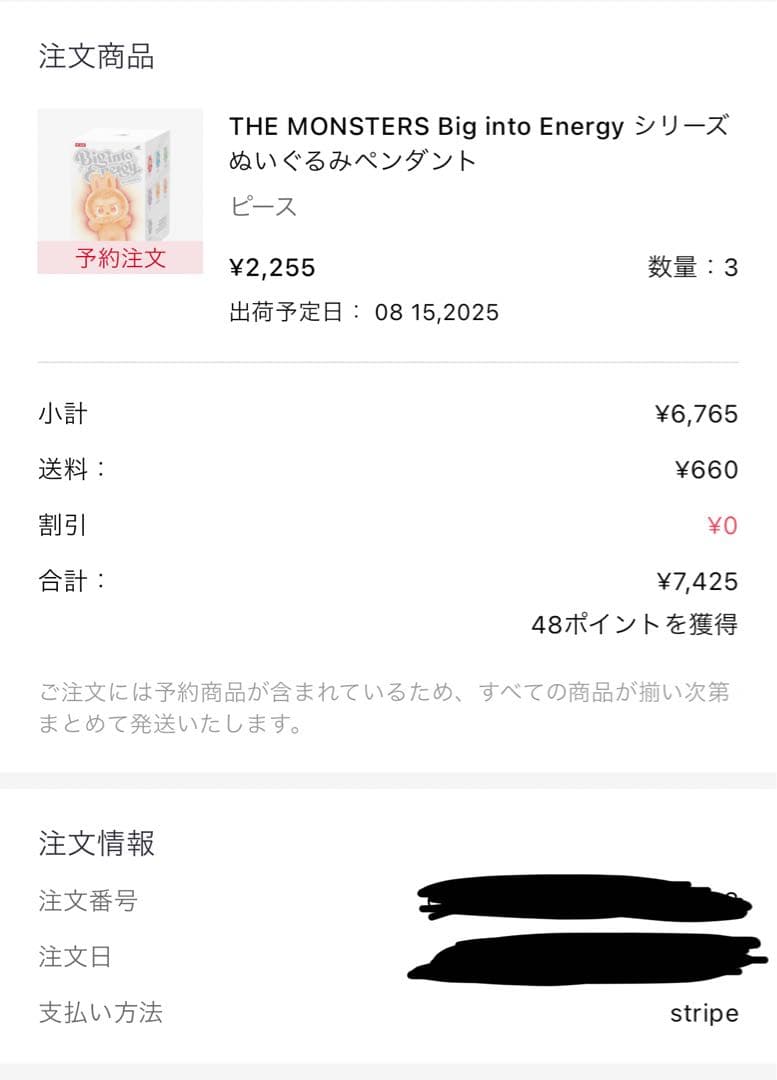Click the ¥2,255 unit price

click(270, 267)
